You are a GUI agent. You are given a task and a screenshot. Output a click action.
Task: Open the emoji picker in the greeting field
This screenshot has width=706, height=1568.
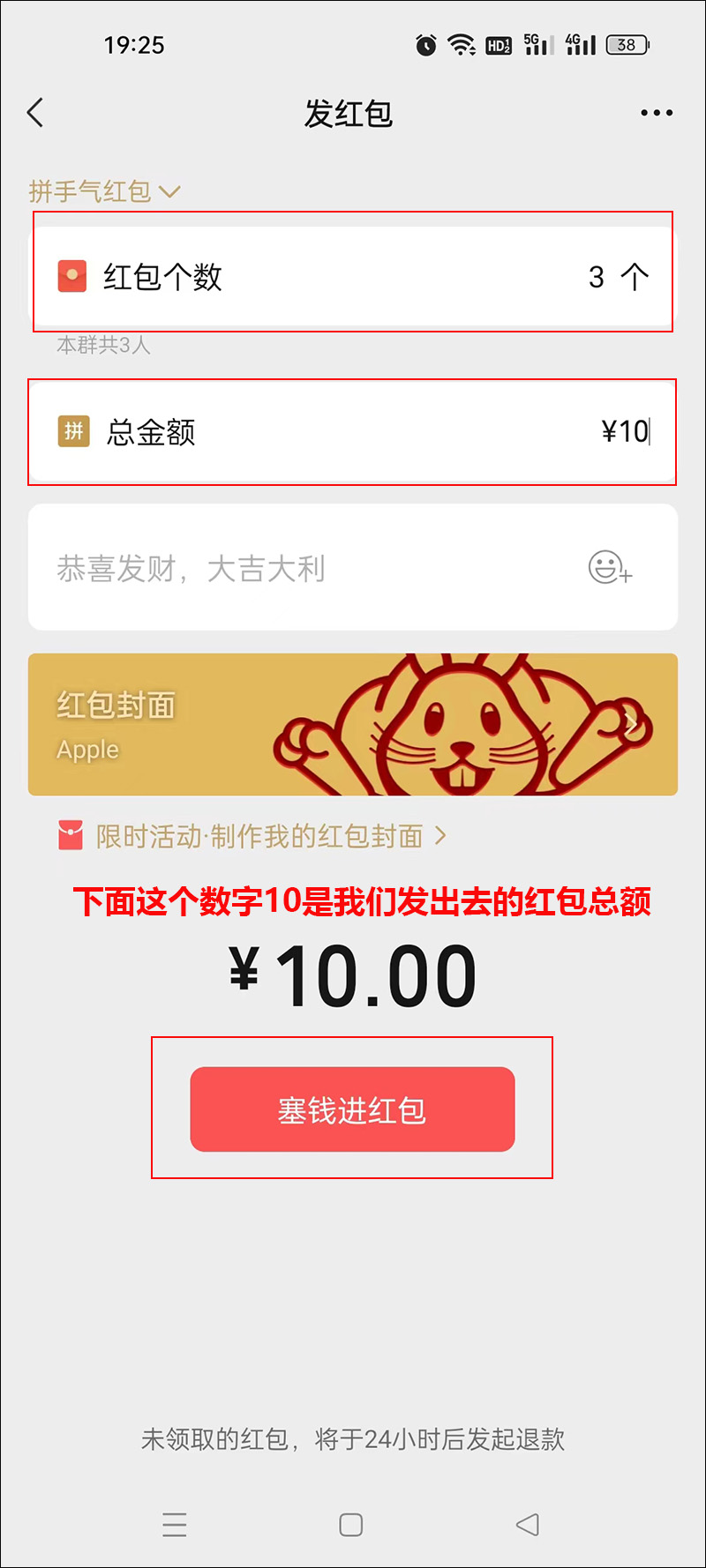click(609, 569)
